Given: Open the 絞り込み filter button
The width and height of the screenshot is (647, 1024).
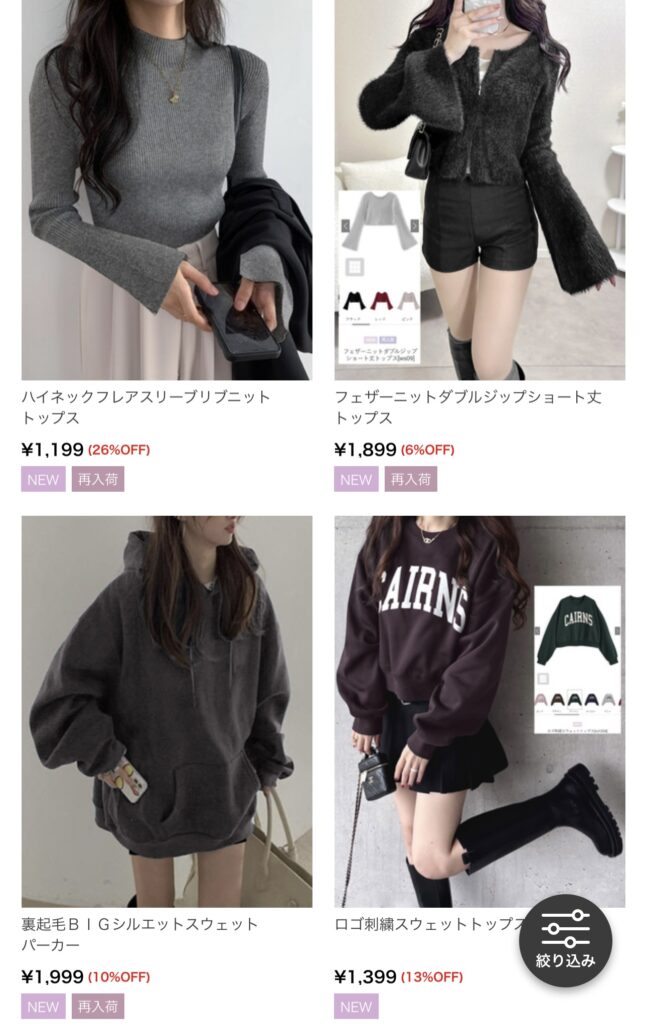Looking at the screenshot, I should click(565, 942).
